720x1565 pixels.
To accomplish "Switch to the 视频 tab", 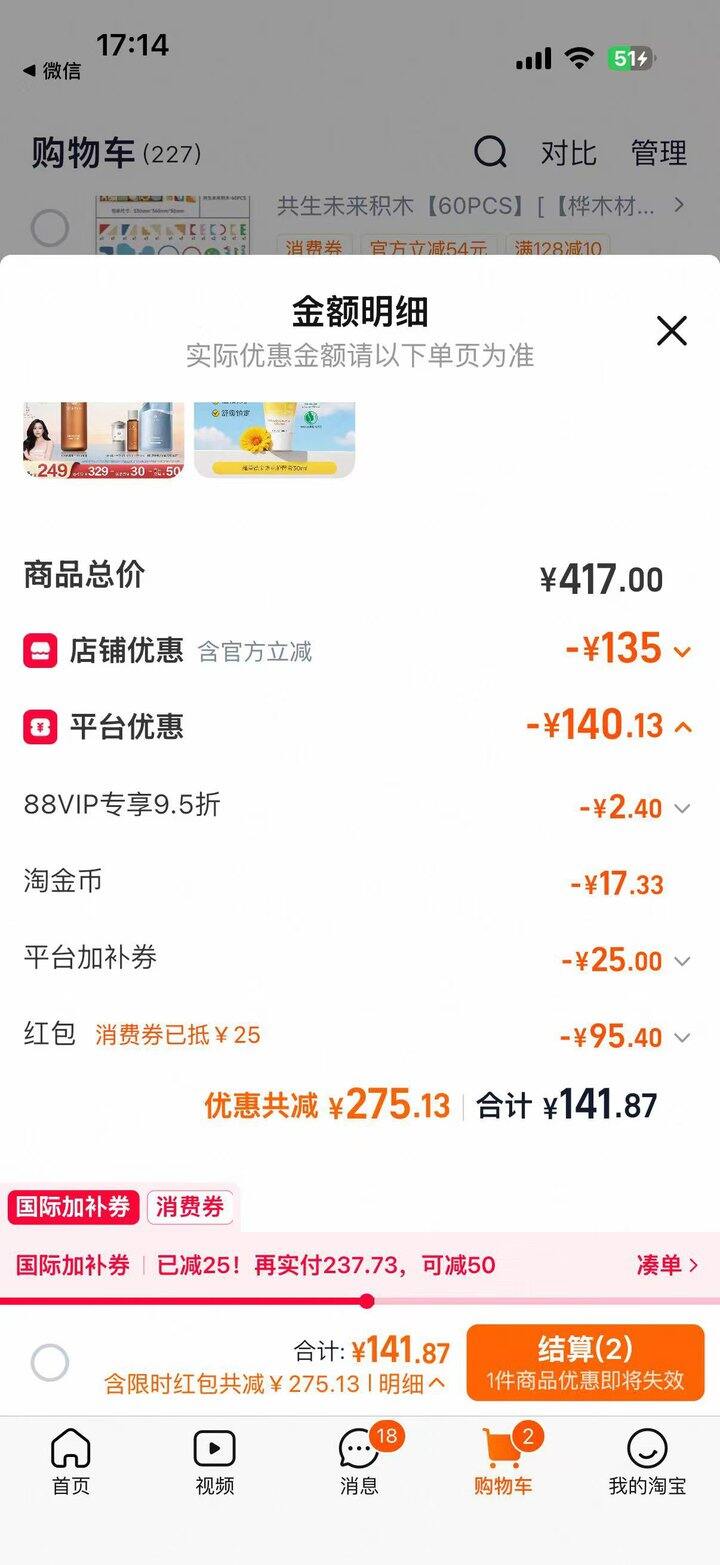I will (214, 1461).
